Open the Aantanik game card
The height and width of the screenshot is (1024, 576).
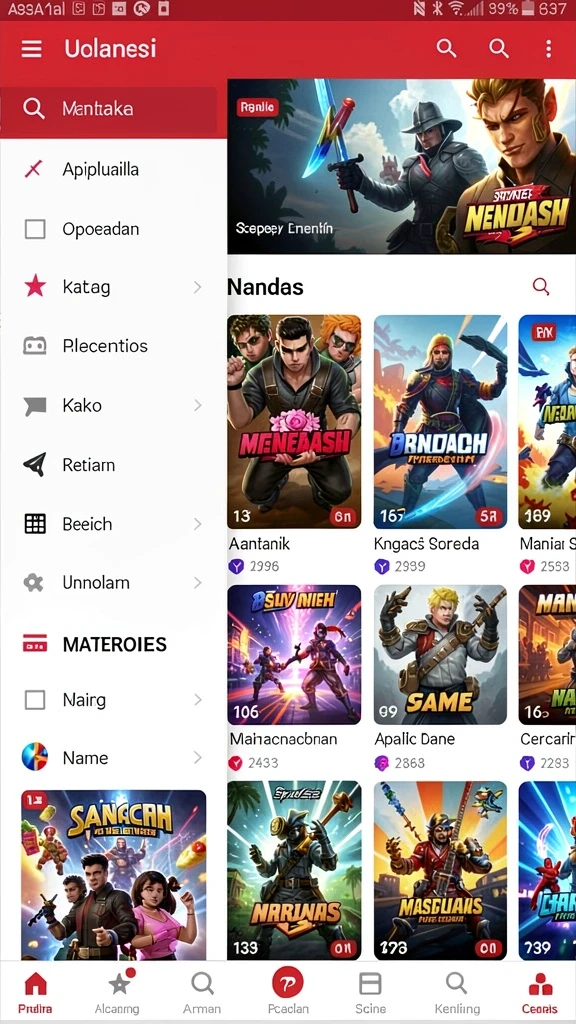294,444
